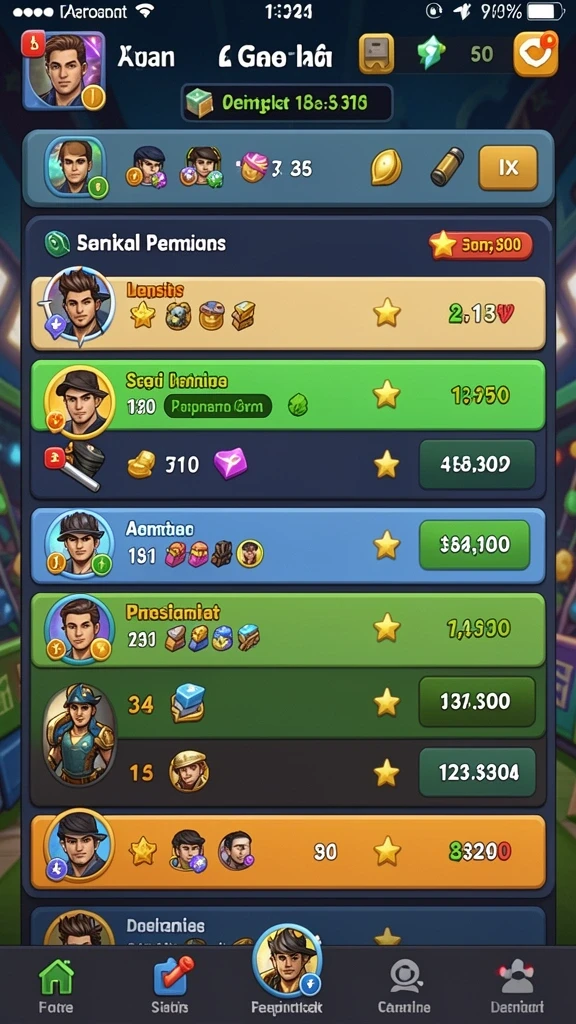Open the player avatar at top left
576x1024 pixels.
coord(63,70)
